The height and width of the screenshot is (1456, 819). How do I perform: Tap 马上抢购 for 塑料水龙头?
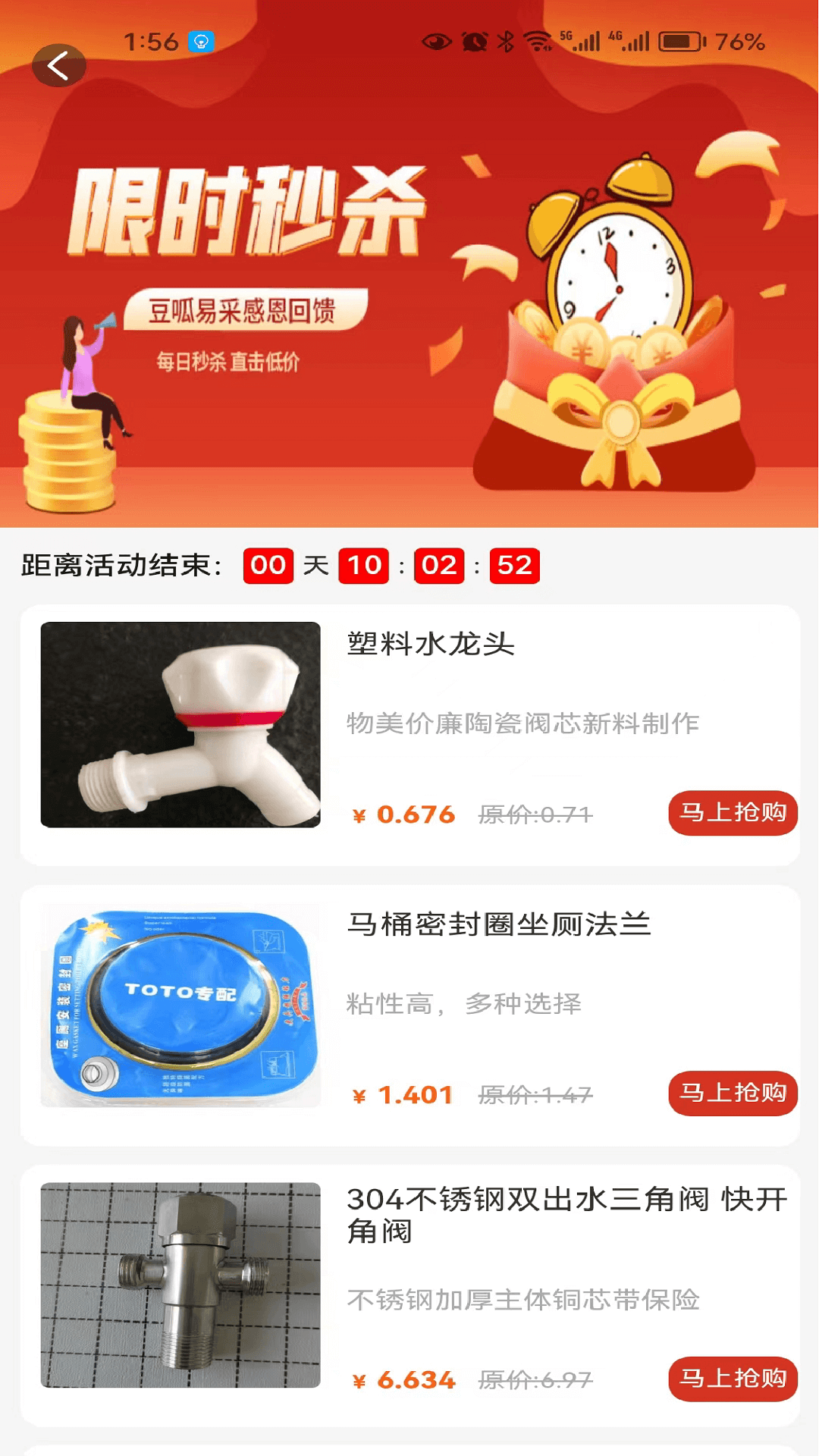(x=732, y=813)
